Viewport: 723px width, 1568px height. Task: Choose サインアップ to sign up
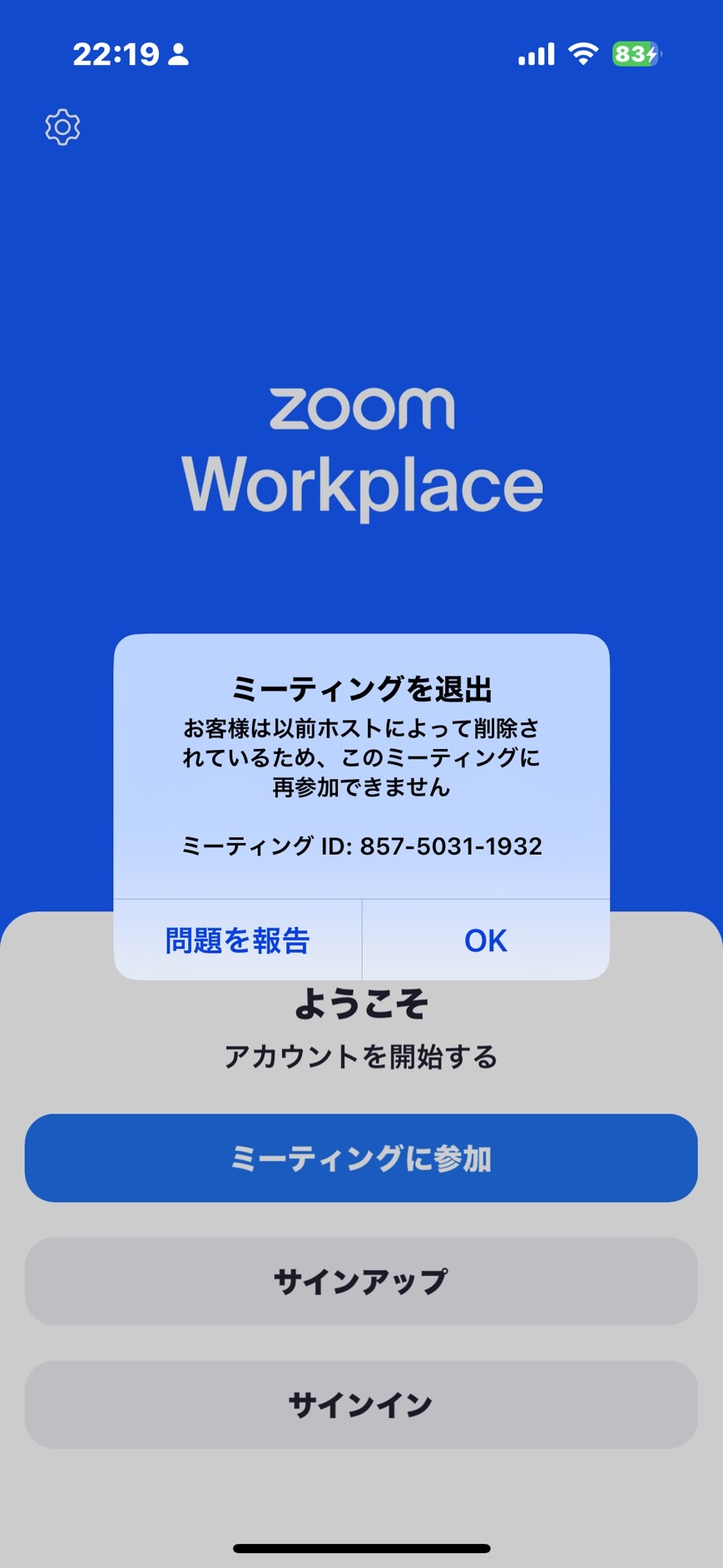click(x=361, y=1281)
